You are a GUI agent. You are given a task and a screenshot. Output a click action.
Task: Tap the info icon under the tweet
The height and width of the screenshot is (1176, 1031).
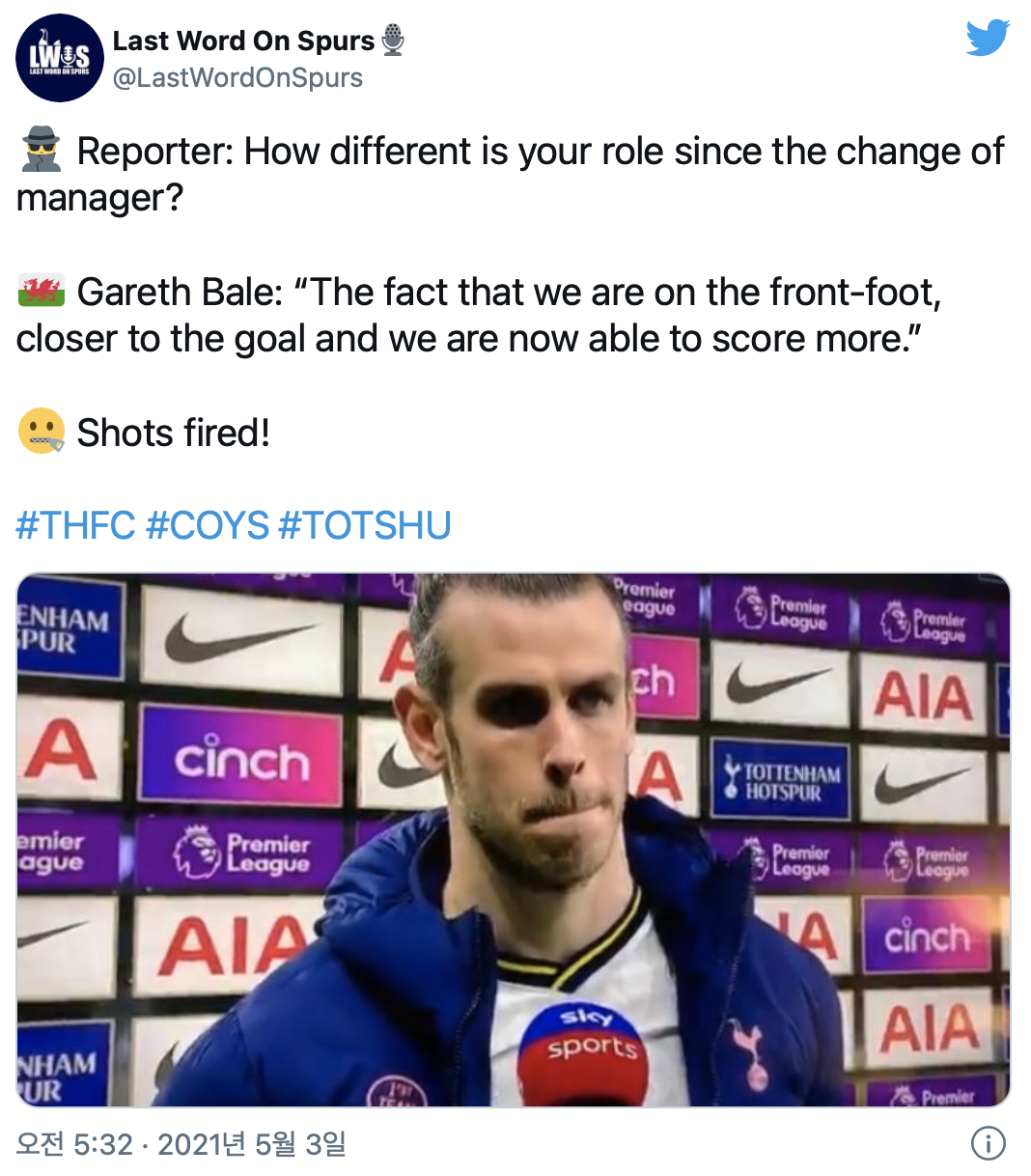point(988,1144)
